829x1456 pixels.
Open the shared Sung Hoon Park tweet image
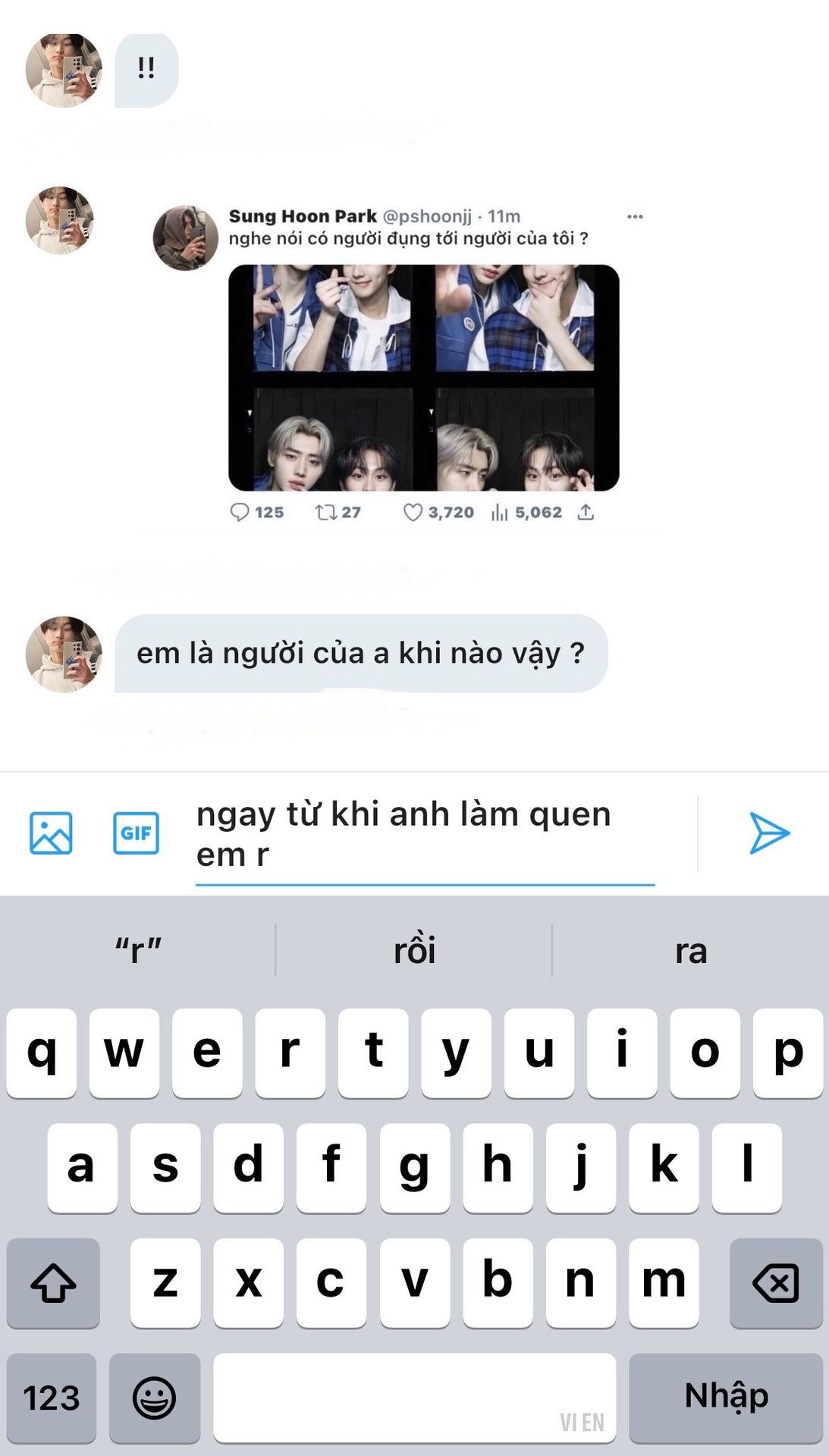[423, 377]
